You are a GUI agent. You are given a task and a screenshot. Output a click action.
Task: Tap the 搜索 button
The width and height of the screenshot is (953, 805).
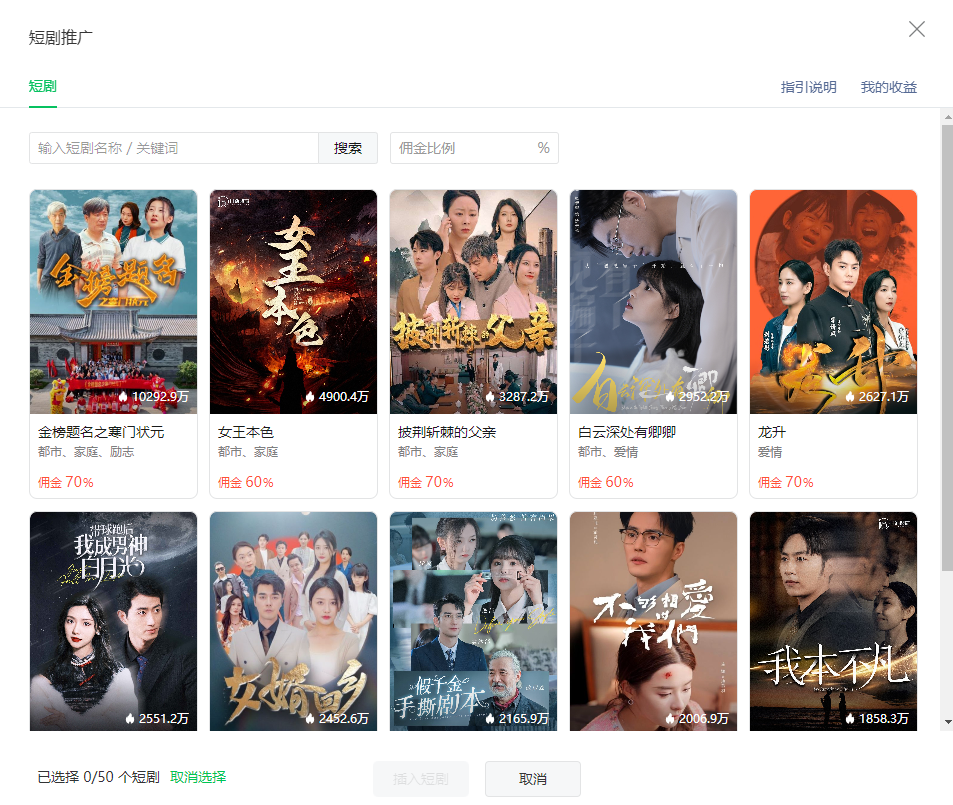[348, 148]
